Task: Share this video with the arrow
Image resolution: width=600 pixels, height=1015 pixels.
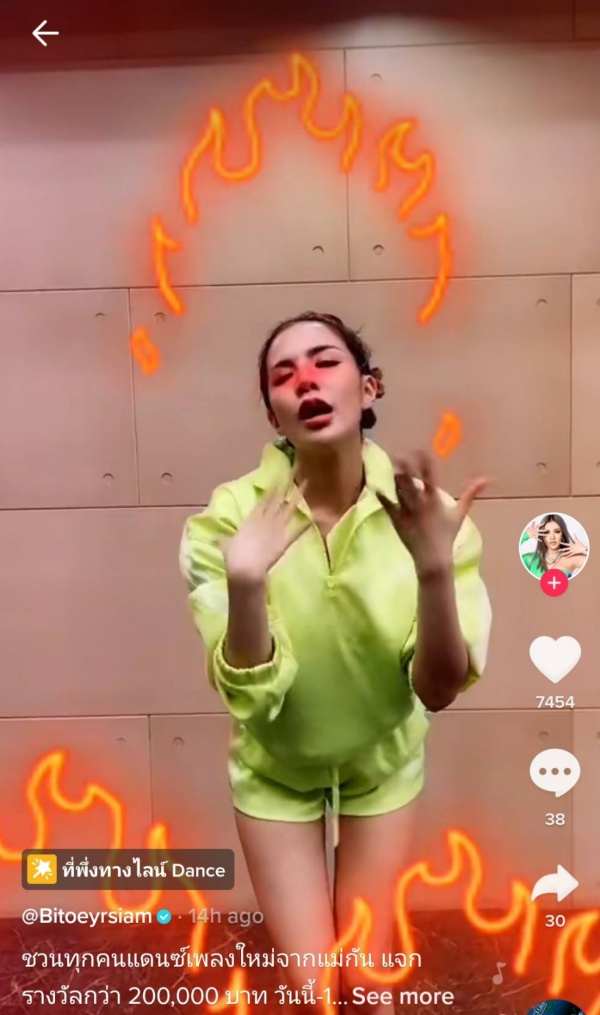Action: point(554,885)
